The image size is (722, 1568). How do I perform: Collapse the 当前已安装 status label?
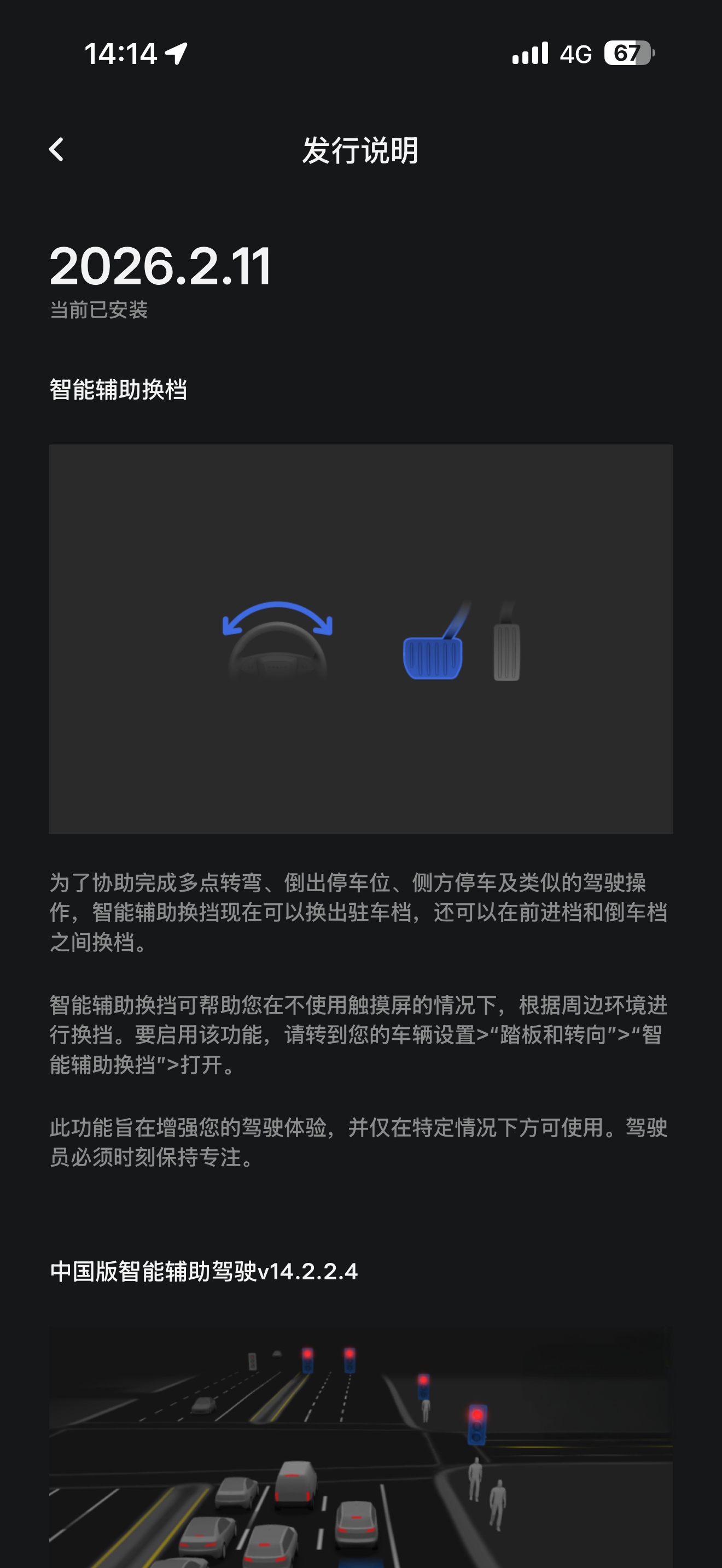click(99, 309)
